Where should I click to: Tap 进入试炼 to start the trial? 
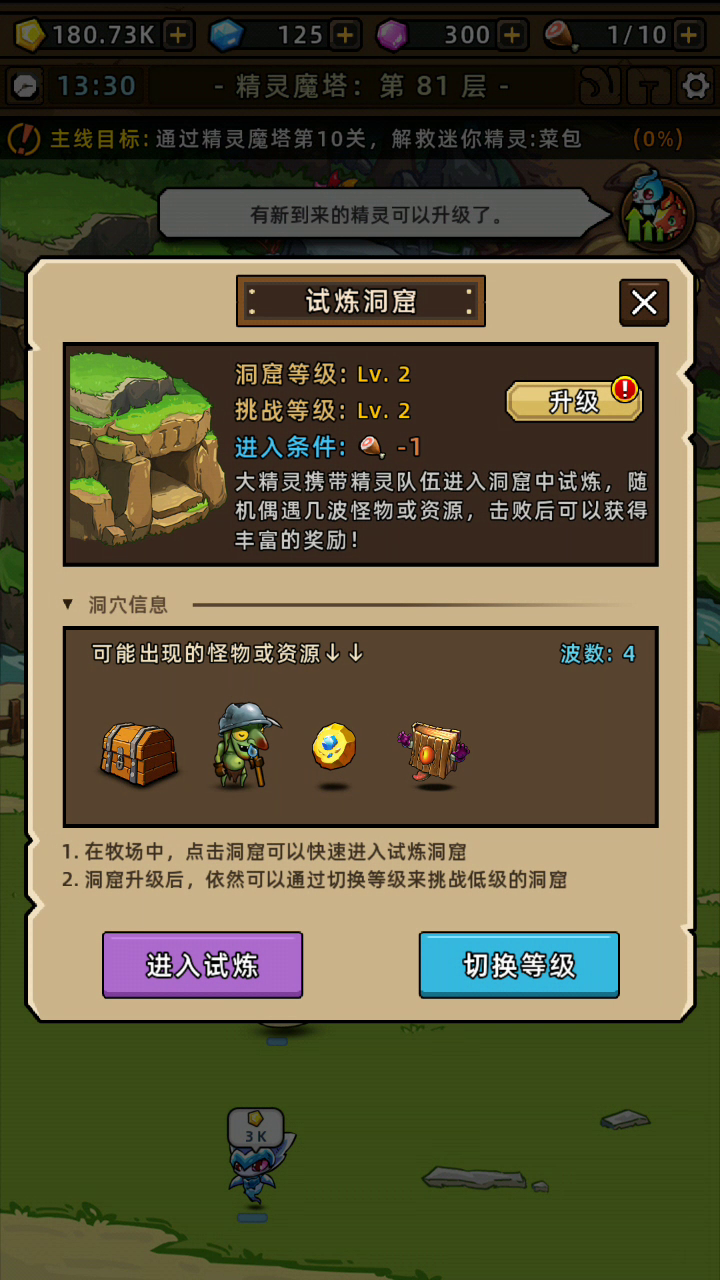pyautogui.click(x=202, y=965)
